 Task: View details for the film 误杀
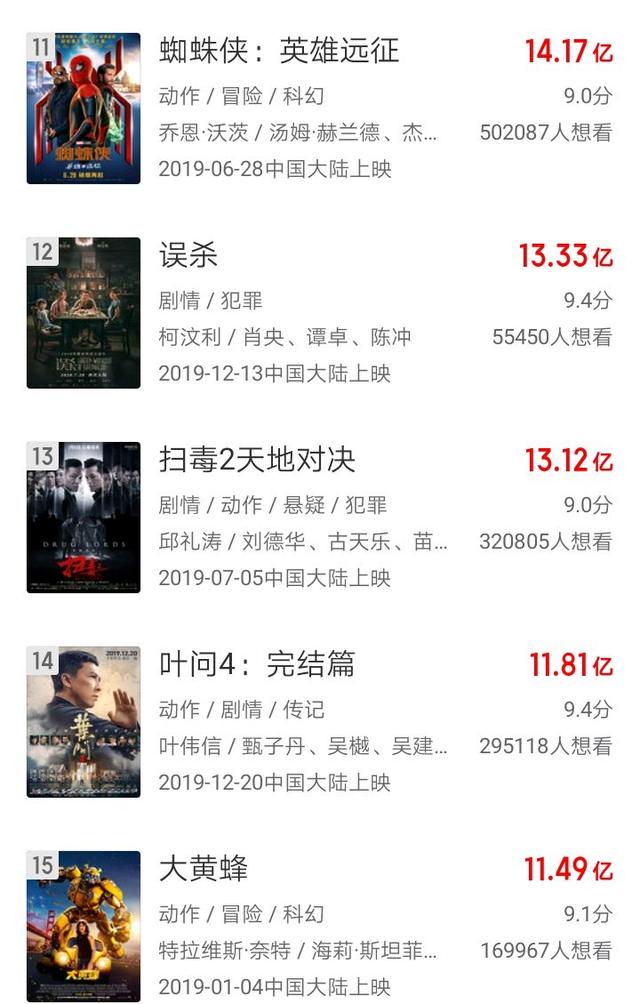pos(189,255)
